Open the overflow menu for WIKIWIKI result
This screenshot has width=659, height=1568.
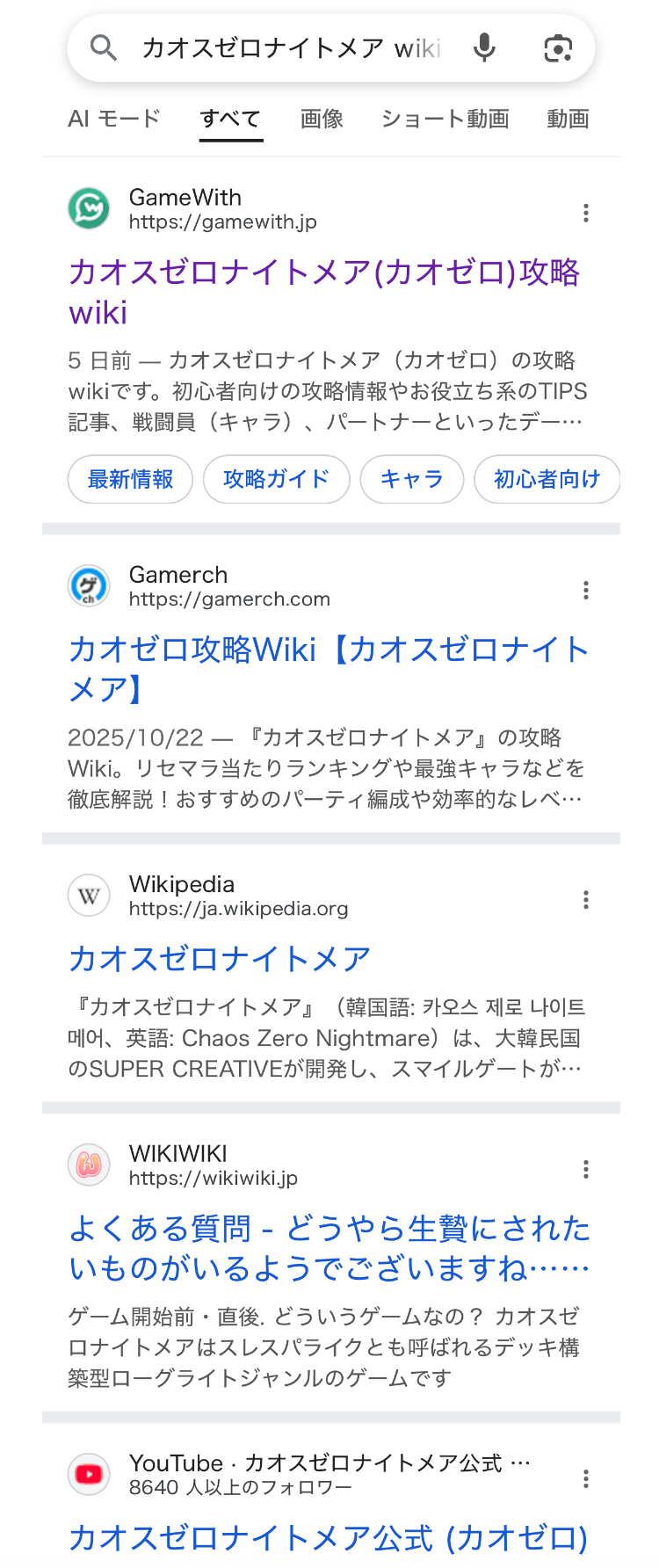pyautogui.click(x=586, y=1169)
